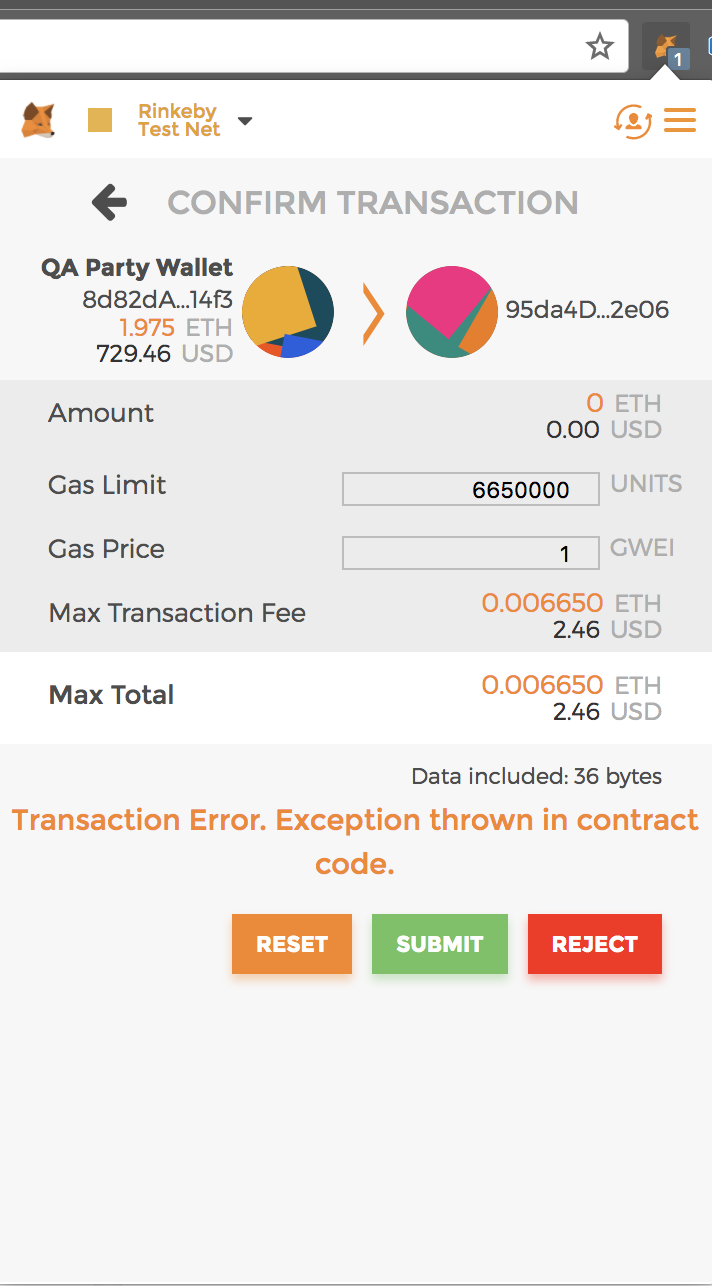This screenshot has height=1286, width=712.
Task: Click the MetaMask extension icon
Action: click(x=666, y=47)
